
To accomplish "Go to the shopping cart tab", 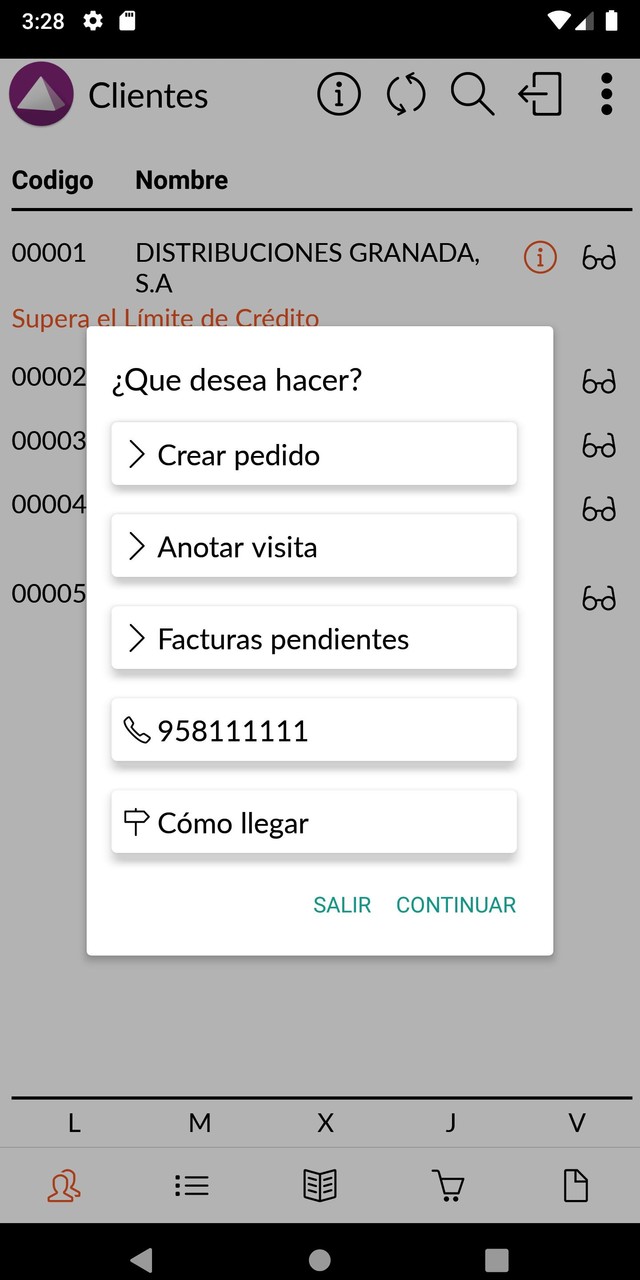I will [x=448, y=1186].
